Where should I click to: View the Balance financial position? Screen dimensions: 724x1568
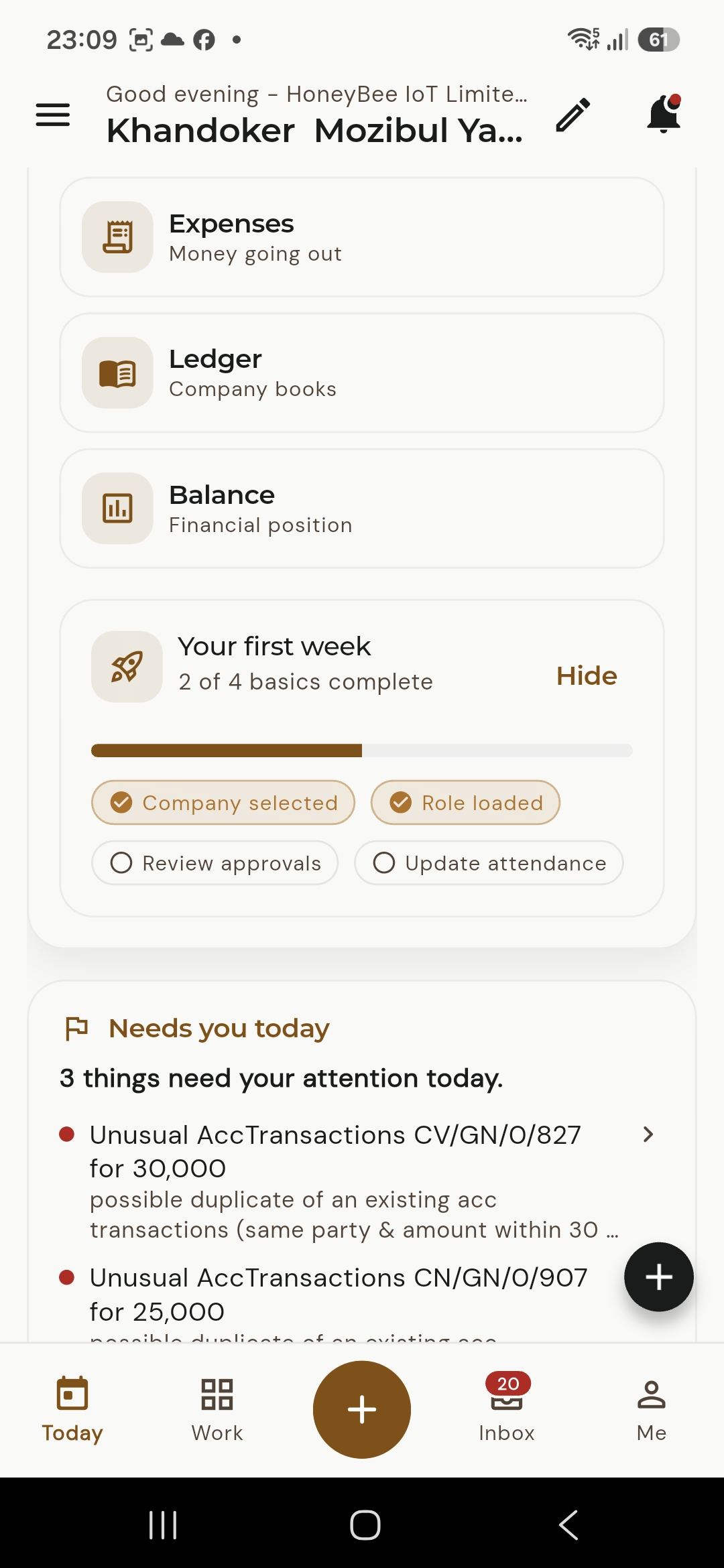tap(362, 509)
